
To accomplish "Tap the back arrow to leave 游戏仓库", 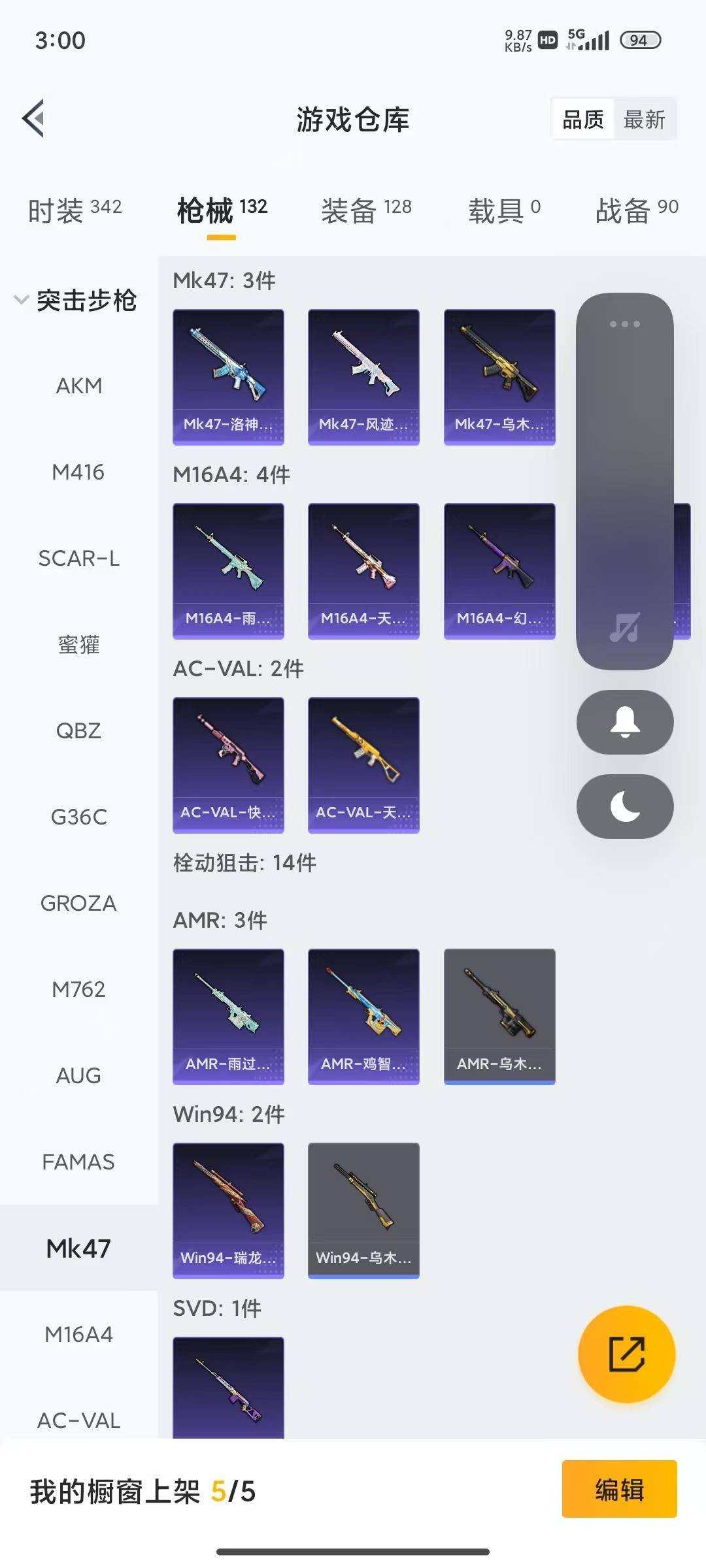I will [x=34, y=118].
